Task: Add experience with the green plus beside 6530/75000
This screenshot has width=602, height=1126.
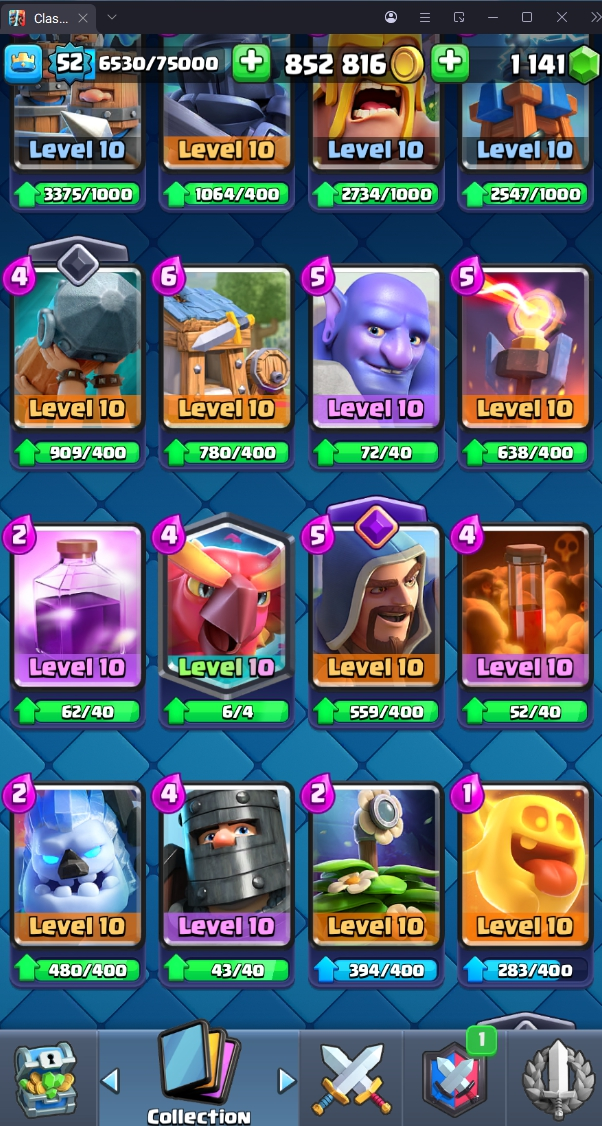Action: [x=251, y=64]
